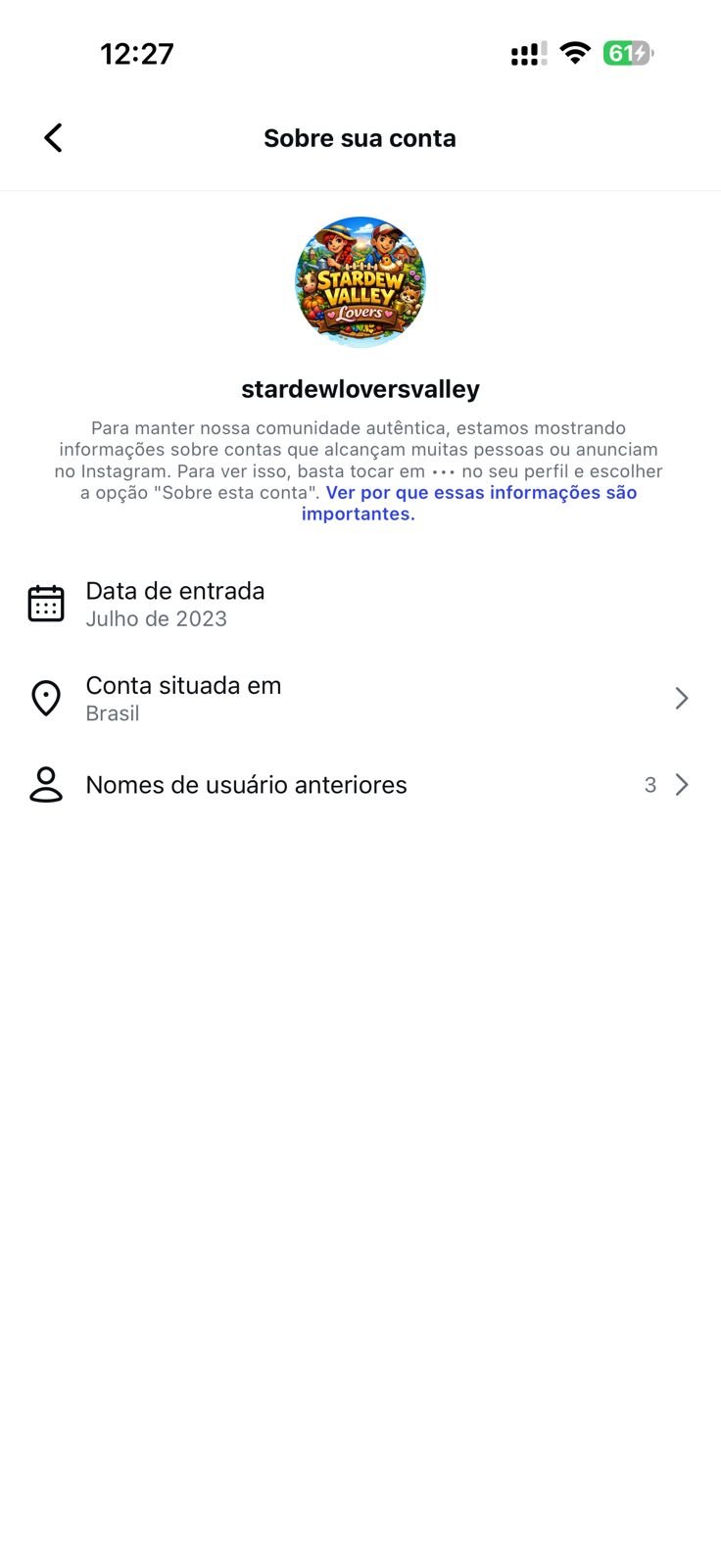Screen dimensions: 721x1568
Task: Go back from Sobre sua conta
Action: (x=54, y=138)
